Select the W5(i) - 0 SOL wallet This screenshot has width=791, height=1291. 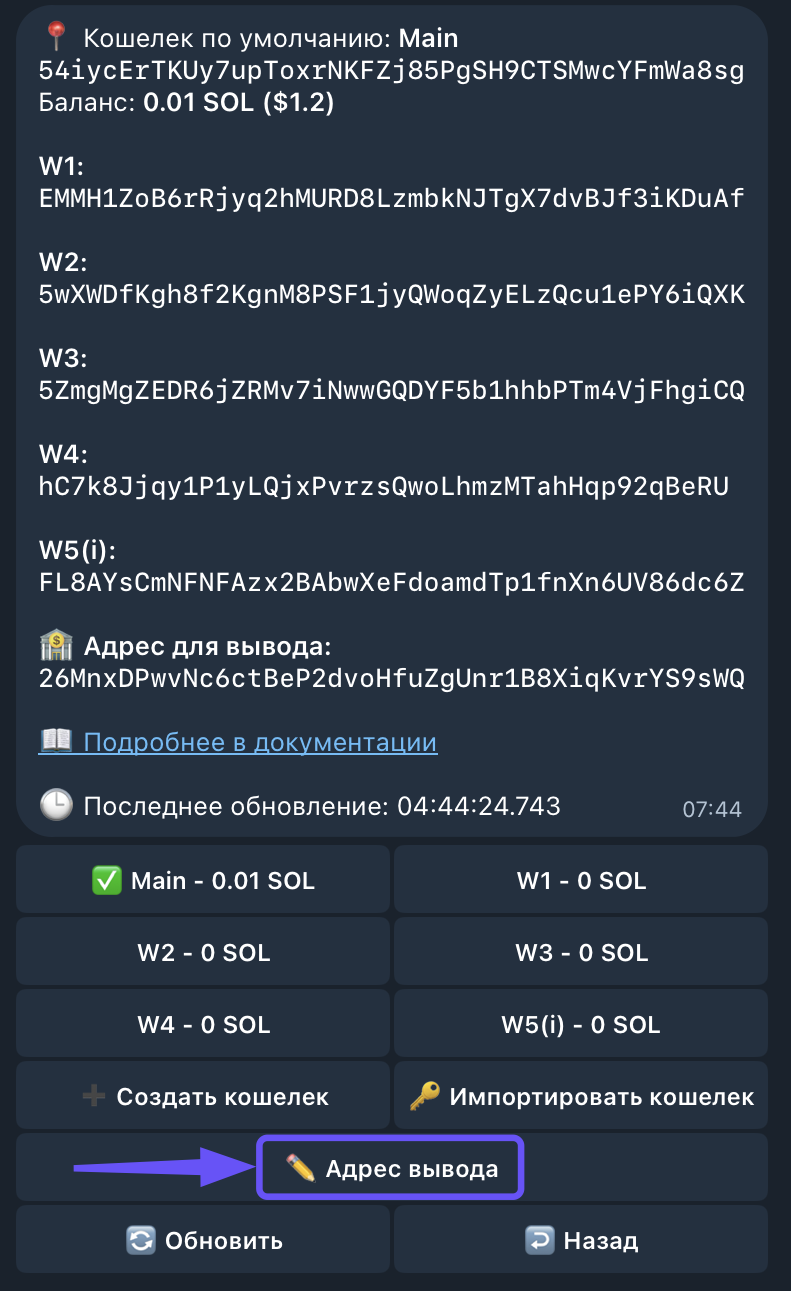click(x=581, y=1024)
